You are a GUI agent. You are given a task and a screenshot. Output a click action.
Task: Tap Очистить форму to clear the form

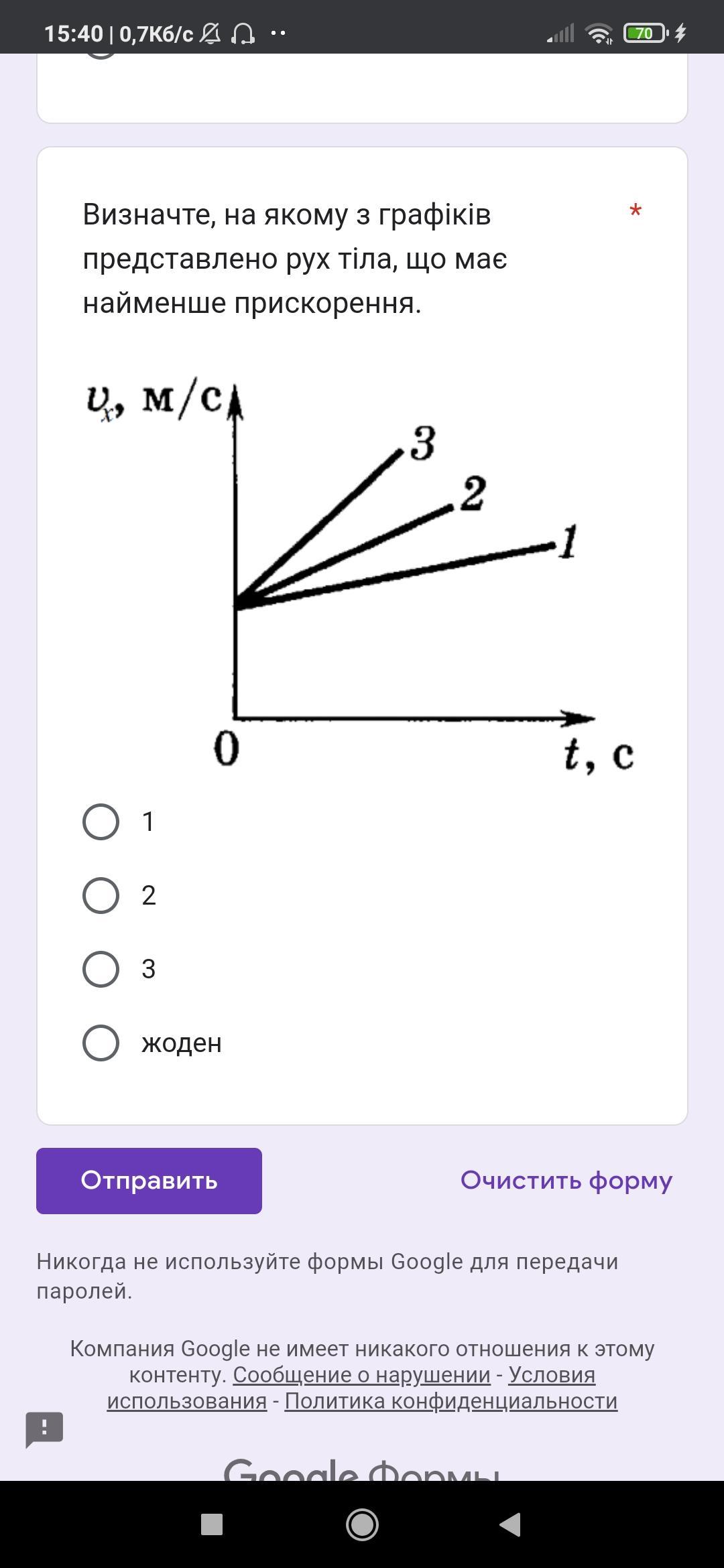(x=566, y=1181)
